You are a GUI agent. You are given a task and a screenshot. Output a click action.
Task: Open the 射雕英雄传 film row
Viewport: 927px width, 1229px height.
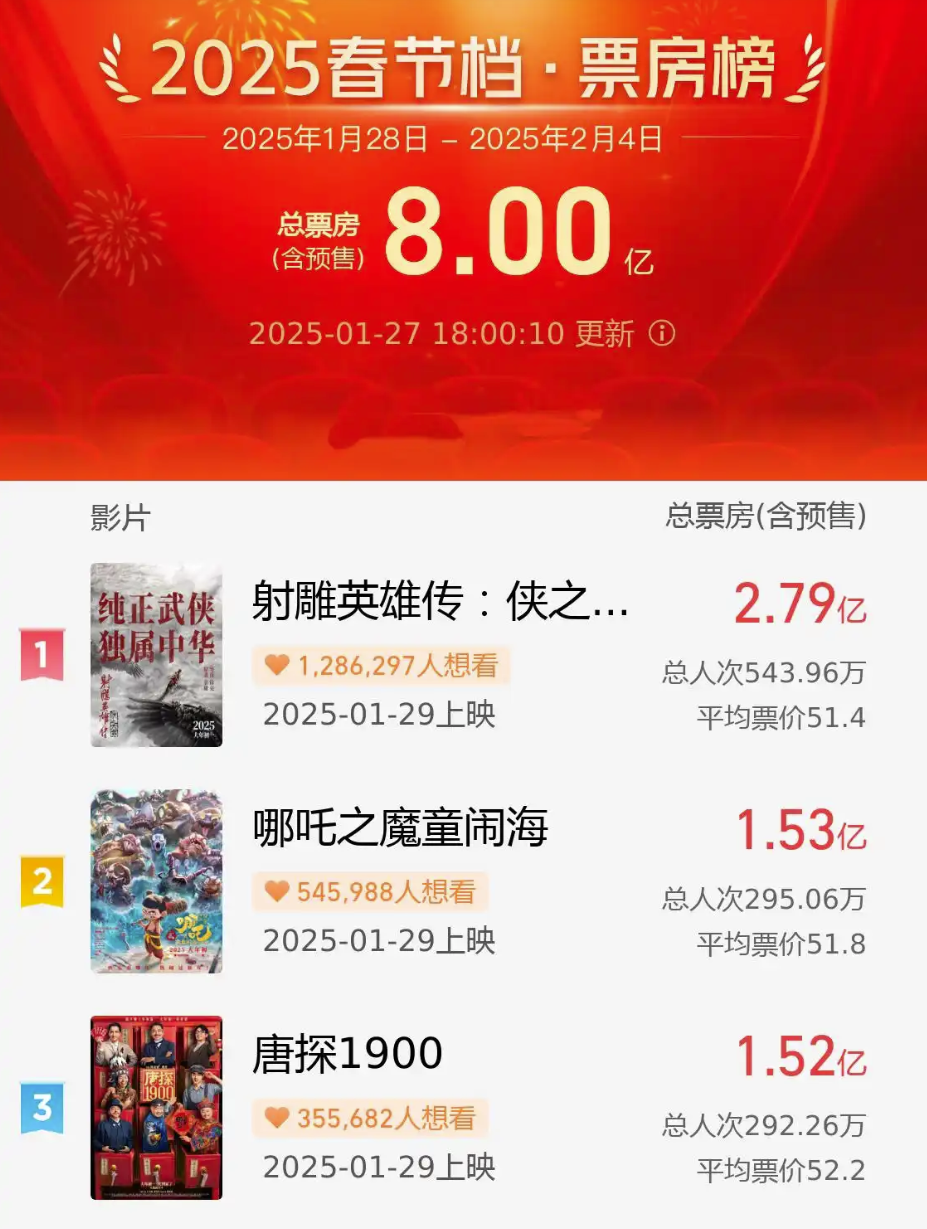coord(441,603)
